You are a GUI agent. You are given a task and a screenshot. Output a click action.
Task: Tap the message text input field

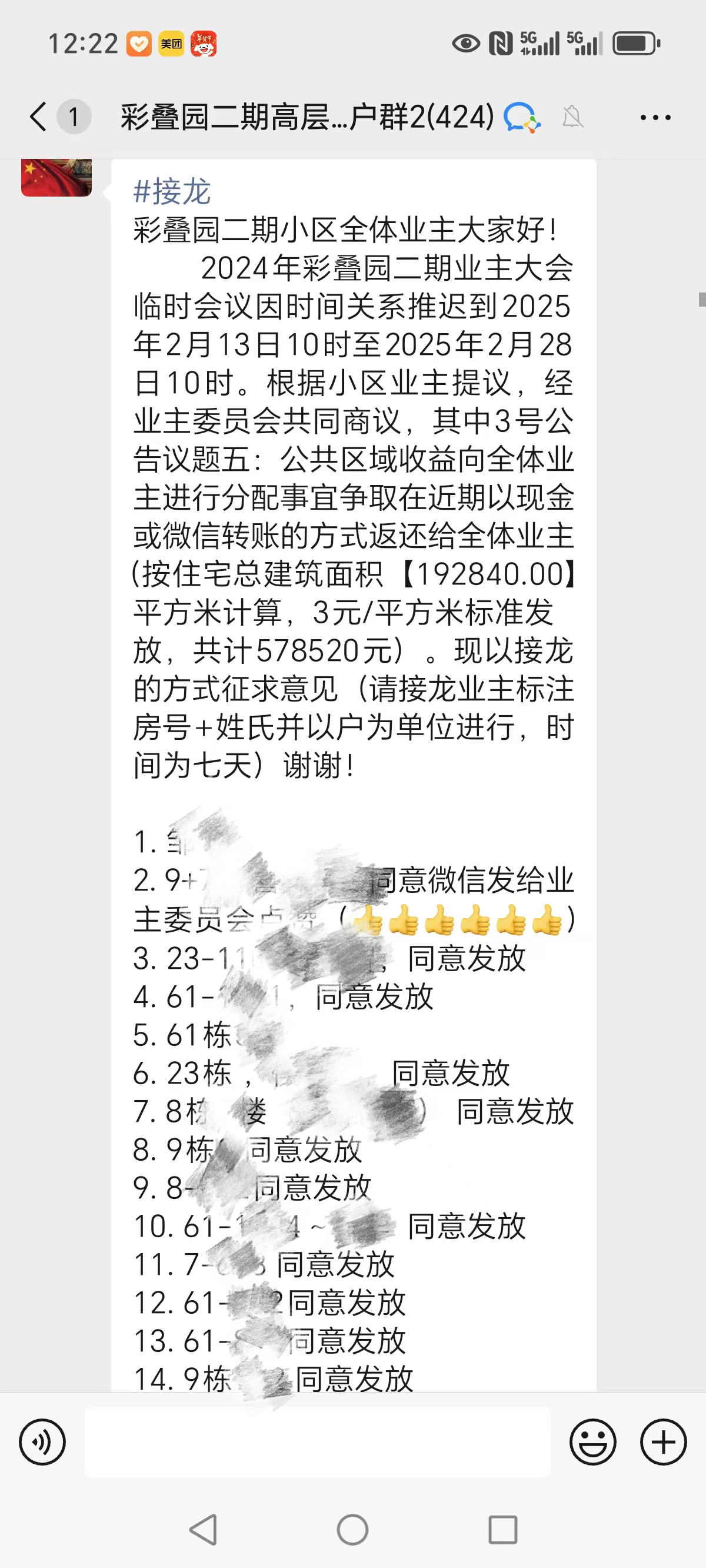coord(317,1442)
